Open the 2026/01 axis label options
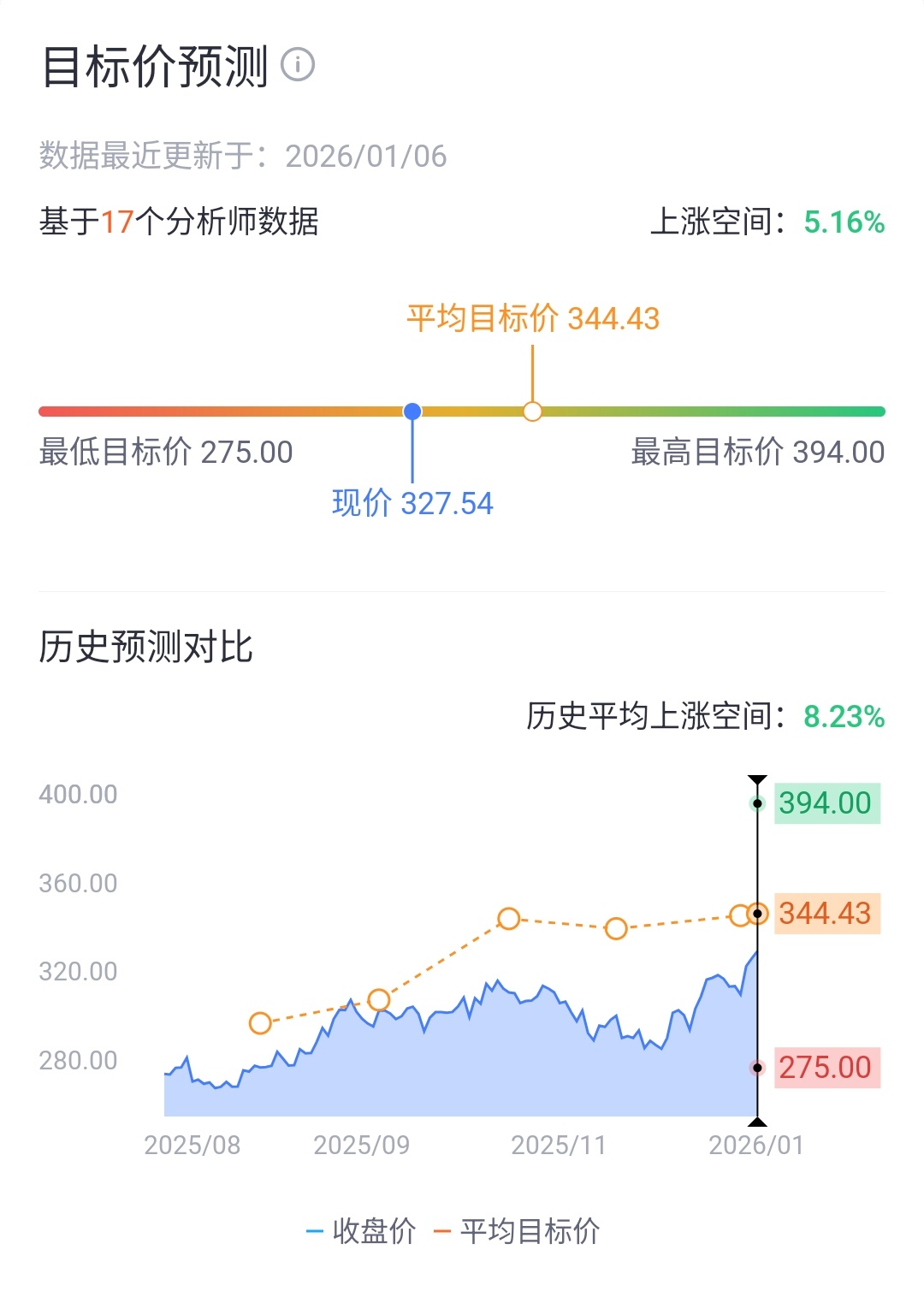Screen dimensions: 924x1291 (756, 1146)
